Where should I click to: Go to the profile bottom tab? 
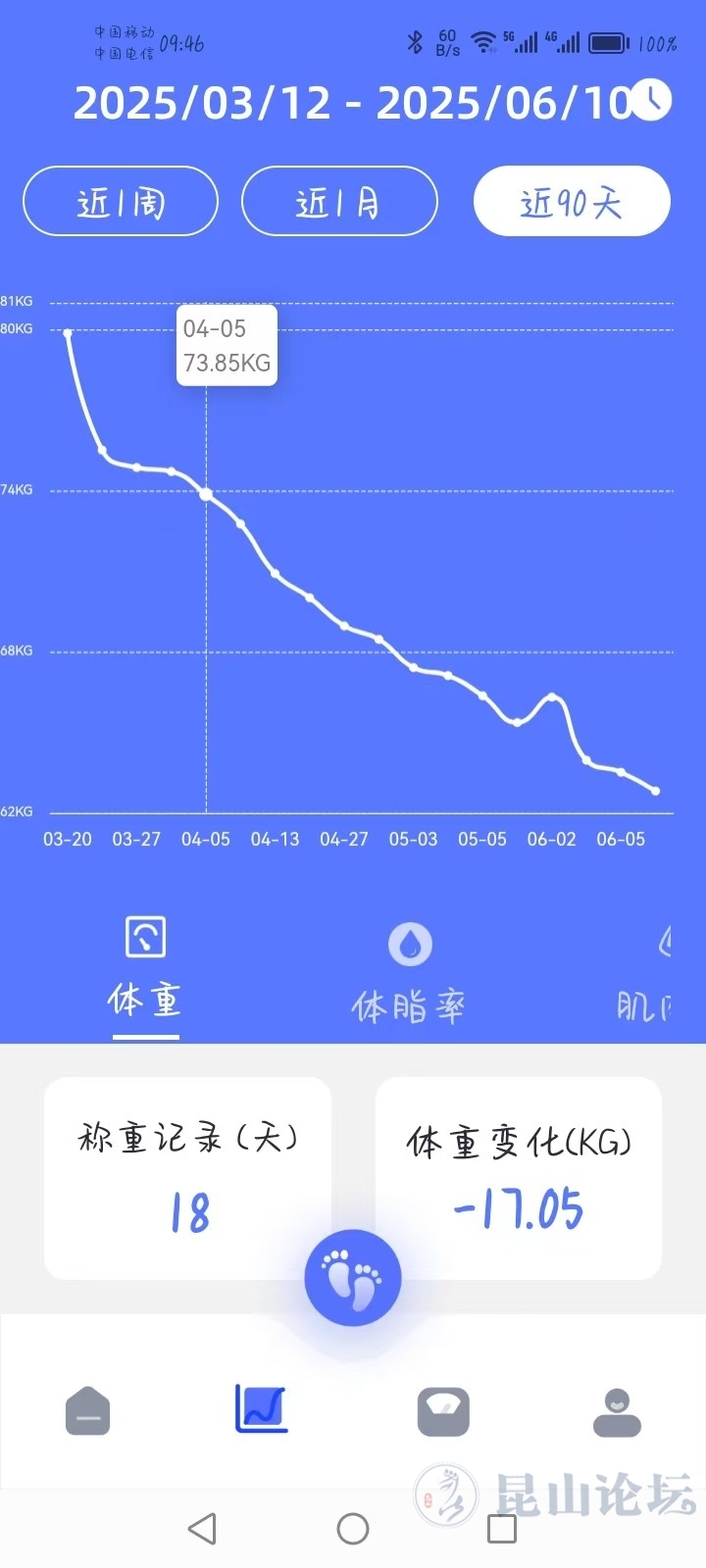tap(617, 1411)
